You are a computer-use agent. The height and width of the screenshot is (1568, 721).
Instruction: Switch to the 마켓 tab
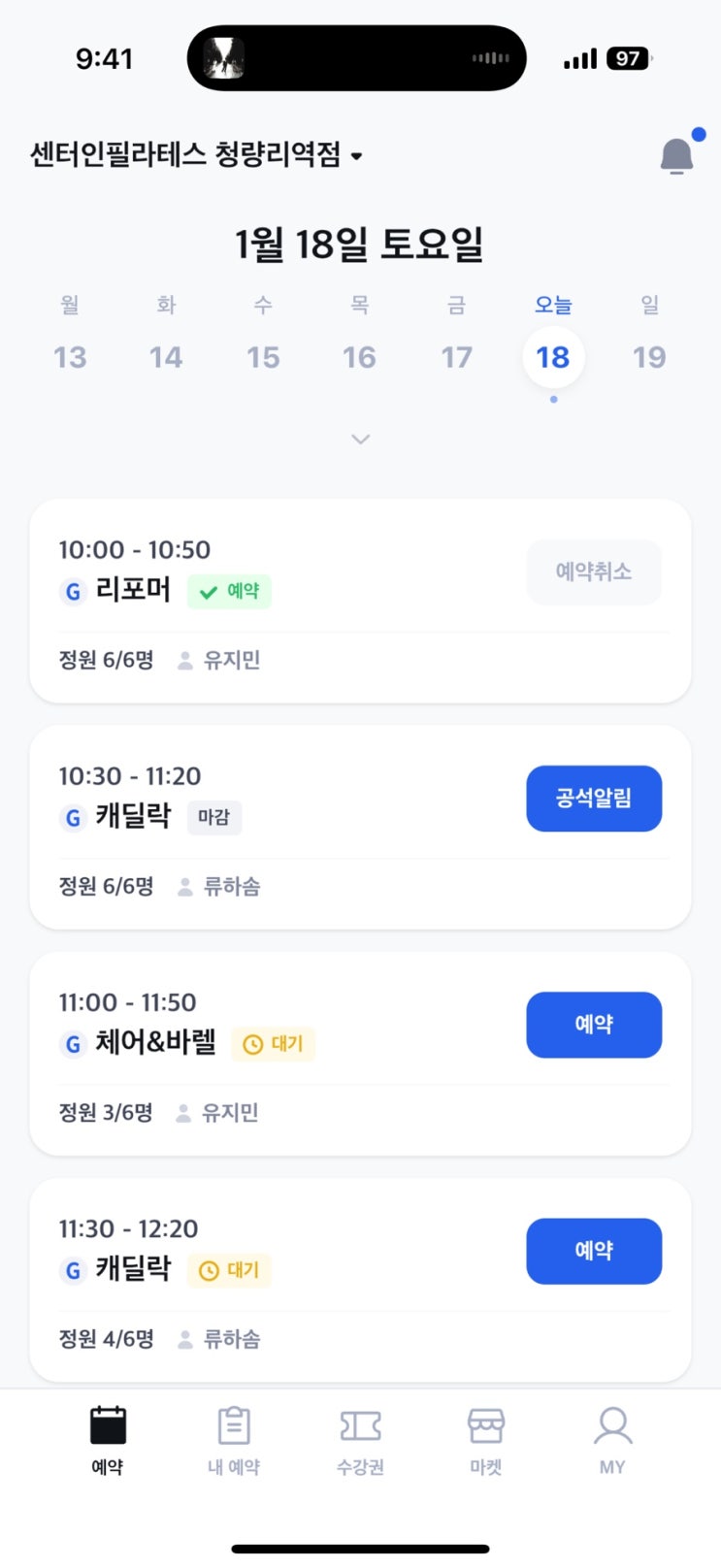486,1441
